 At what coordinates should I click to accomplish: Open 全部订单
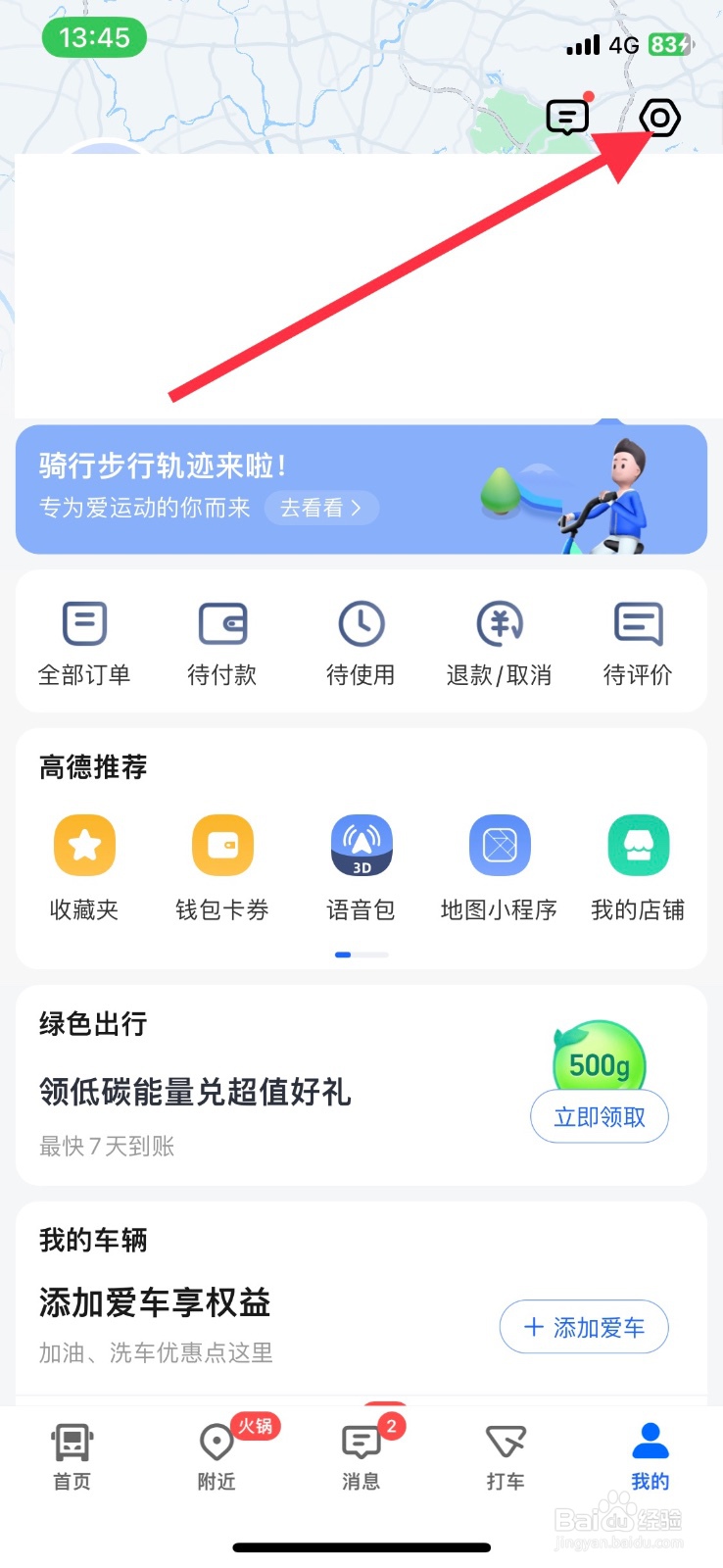pyautogui.click(x=84, y=644)
